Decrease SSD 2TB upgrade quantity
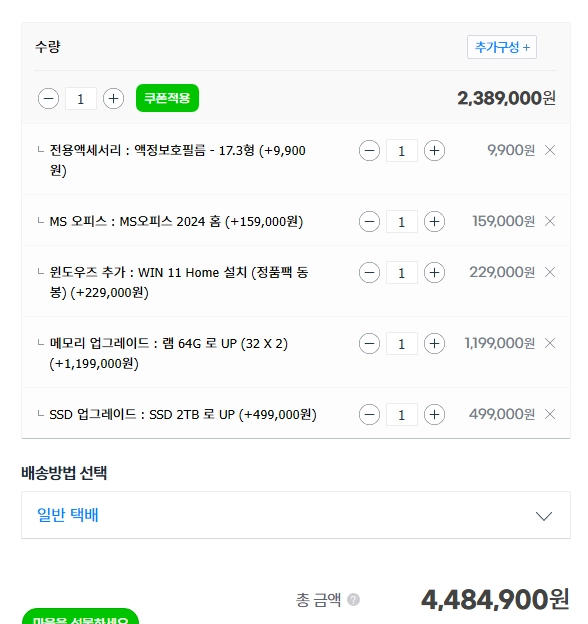 (369, 414)
